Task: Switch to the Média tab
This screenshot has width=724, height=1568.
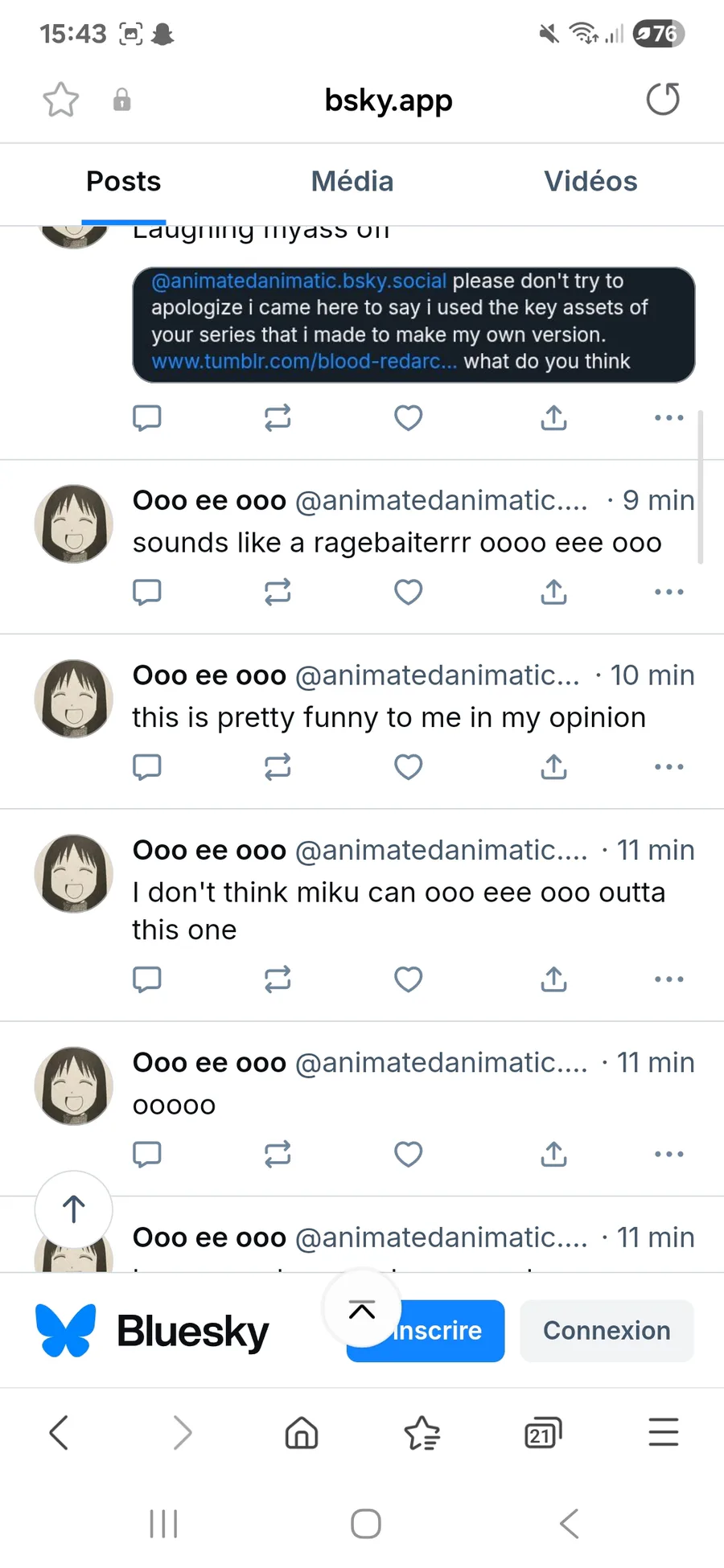Action: pos(352,182)
